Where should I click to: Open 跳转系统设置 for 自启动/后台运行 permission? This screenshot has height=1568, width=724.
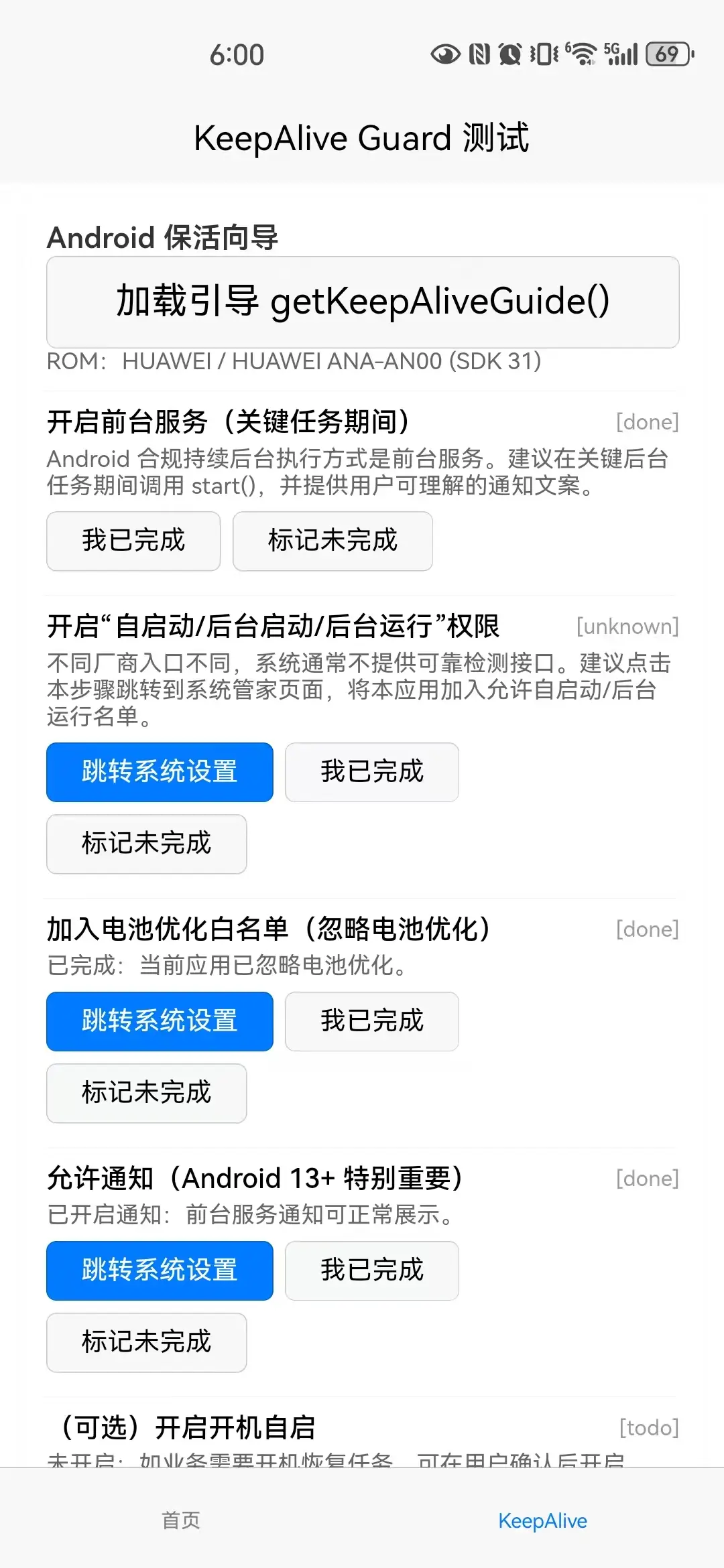[x=160, y=772]
